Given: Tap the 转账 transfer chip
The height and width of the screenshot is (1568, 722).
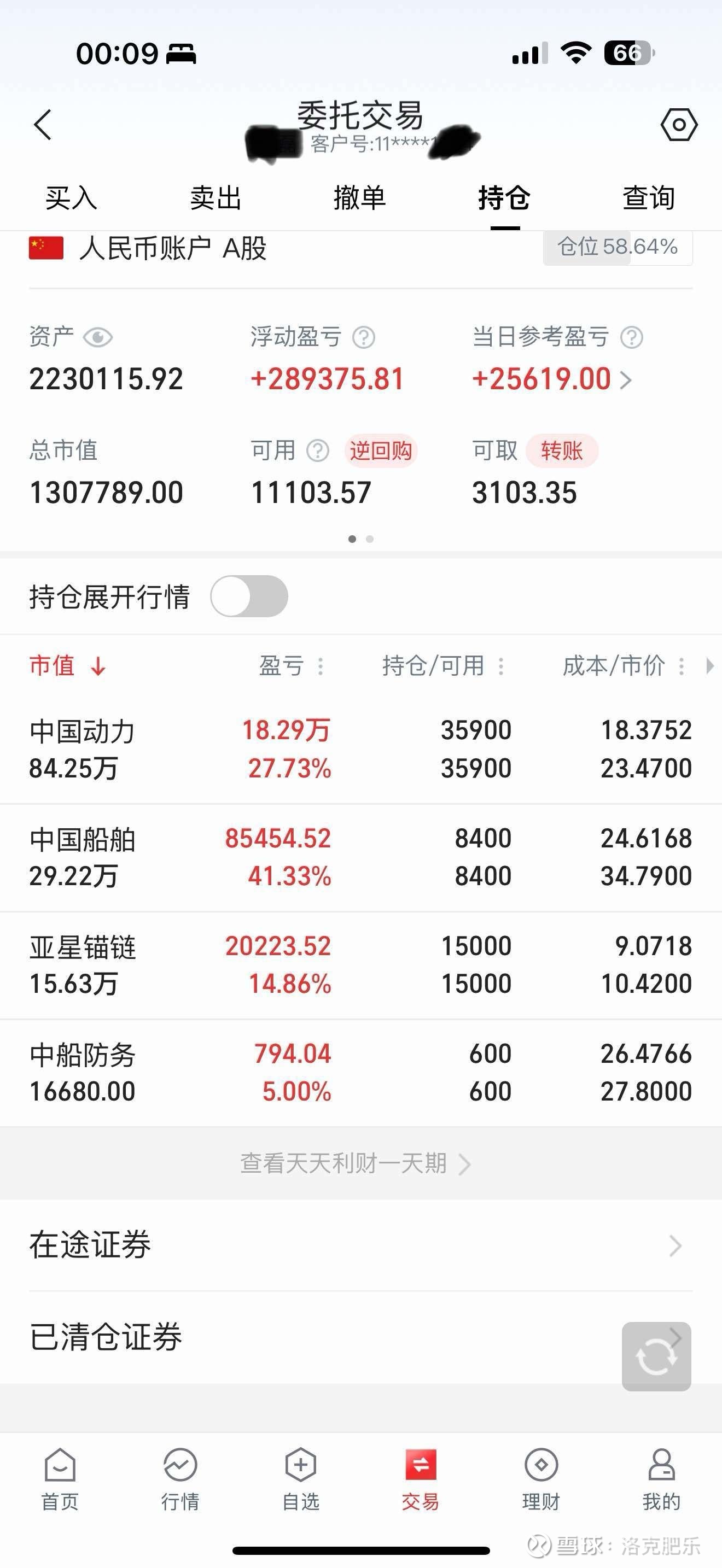Looking at the screenshot, I should (x=562, y=451).
